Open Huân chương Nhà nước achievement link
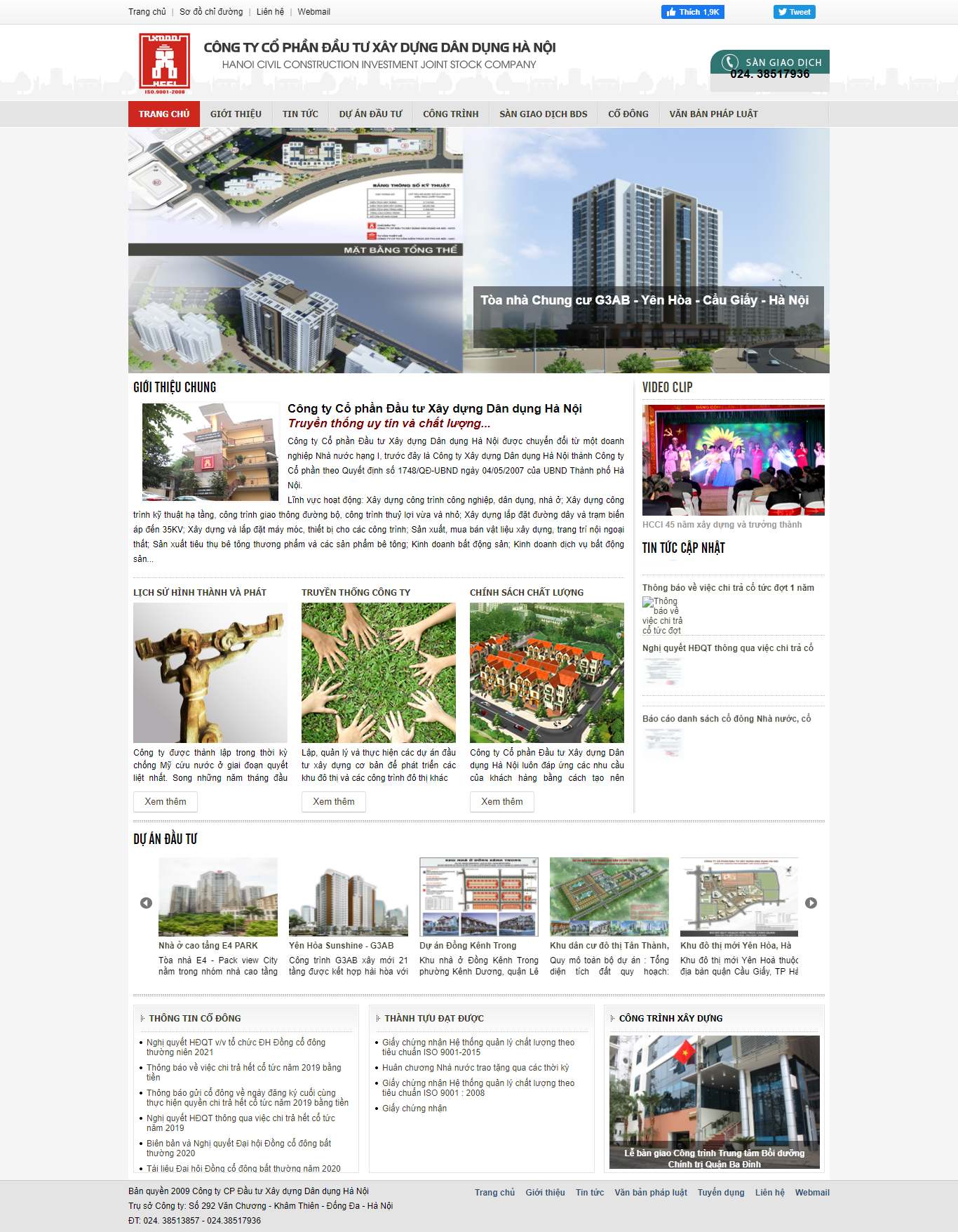The image size is (958, 1232). coord(475,1067)
